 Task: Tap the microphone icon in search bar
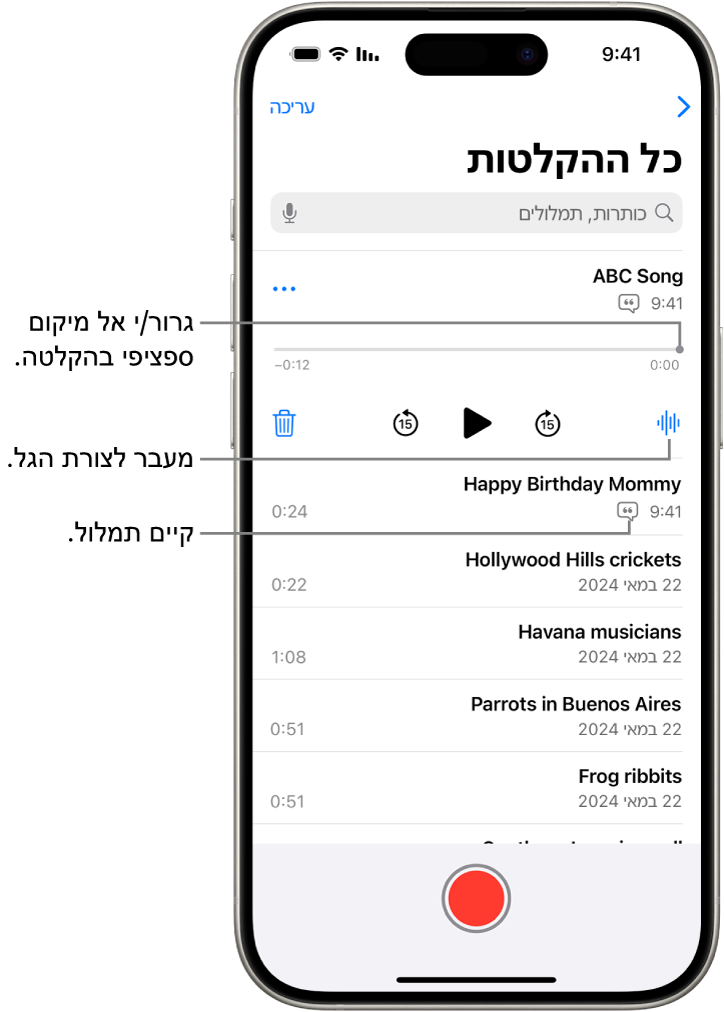[290, 213]
